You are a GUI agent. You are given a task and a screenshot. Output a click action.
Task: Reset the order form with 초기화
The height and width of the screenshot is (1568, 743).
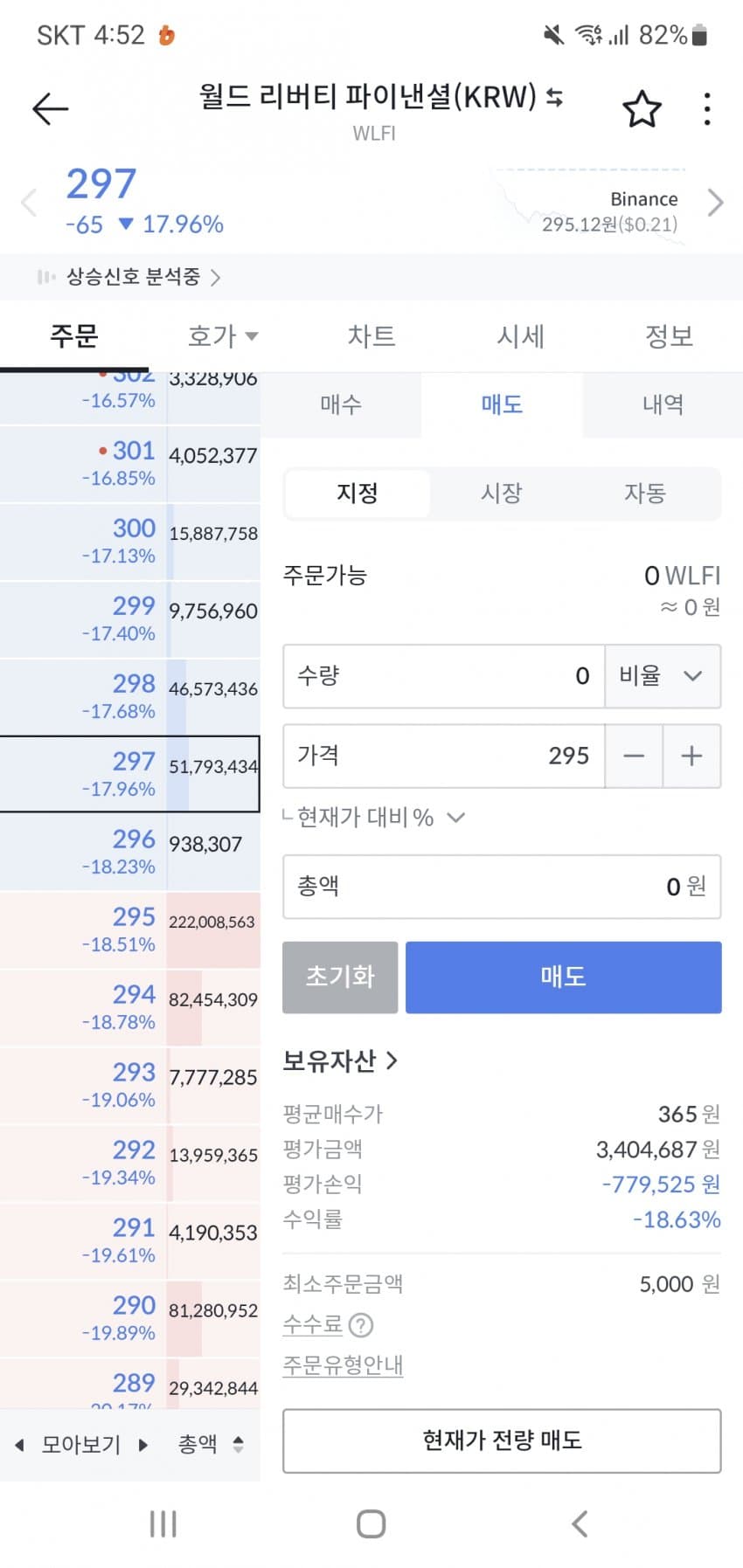(340, 977)
